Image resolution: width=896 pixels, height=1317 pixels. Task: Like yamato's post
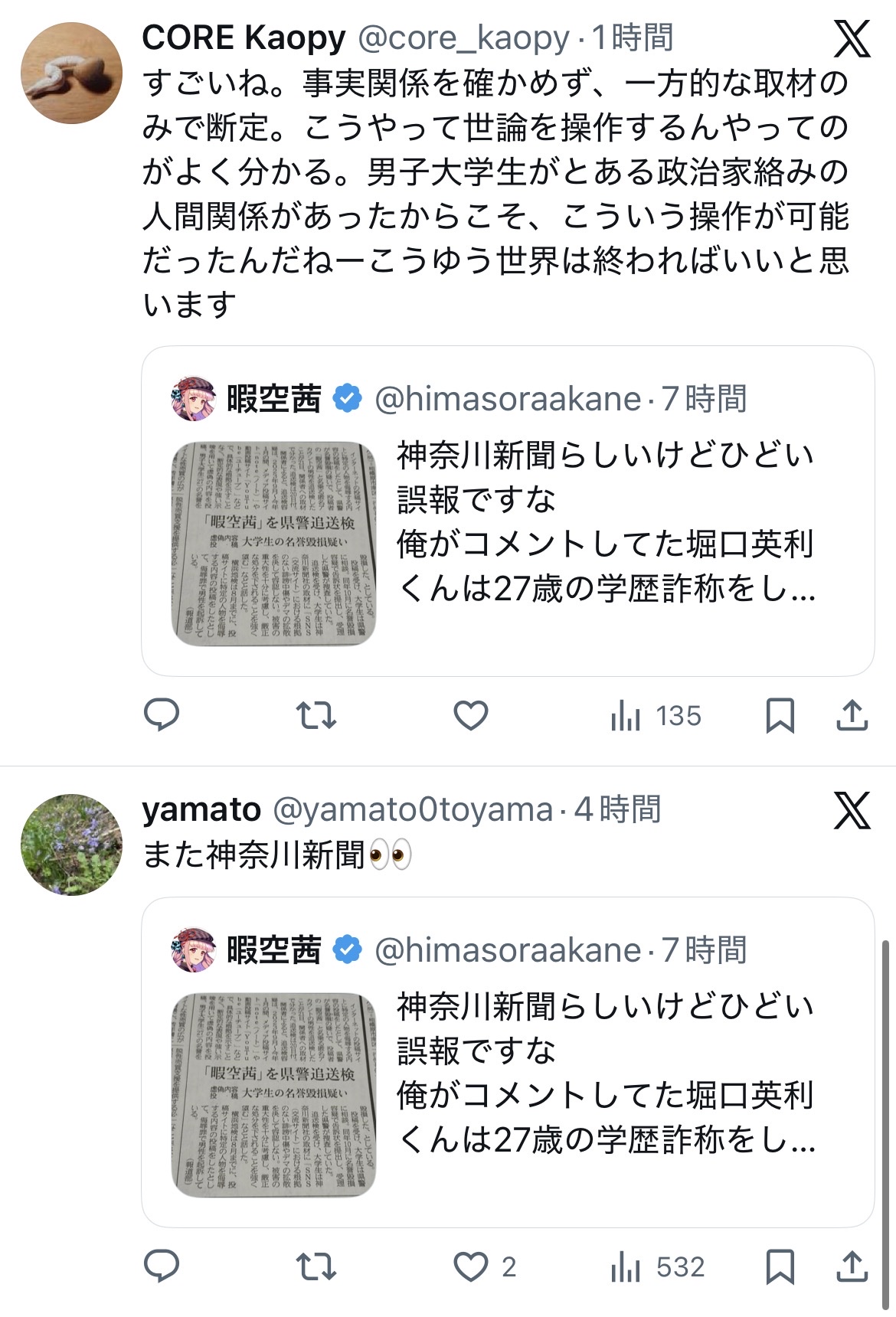coord(470,1266)
